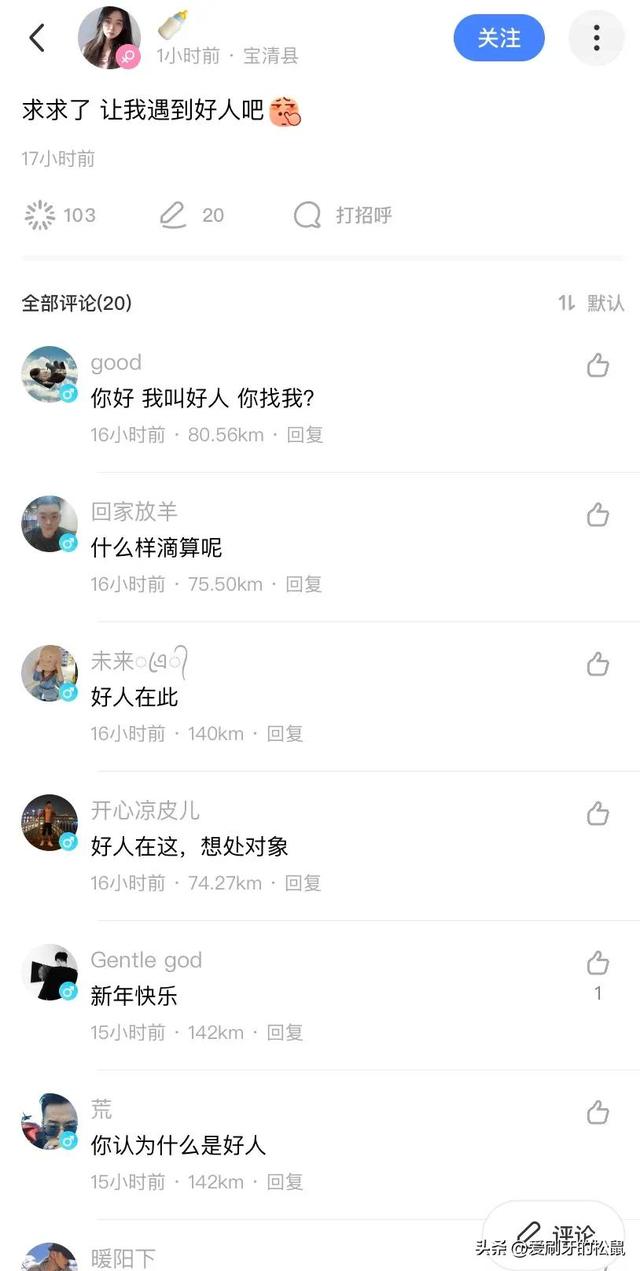Reply to good's comment
The image size is (640, 1271).
tap(304, 435)
